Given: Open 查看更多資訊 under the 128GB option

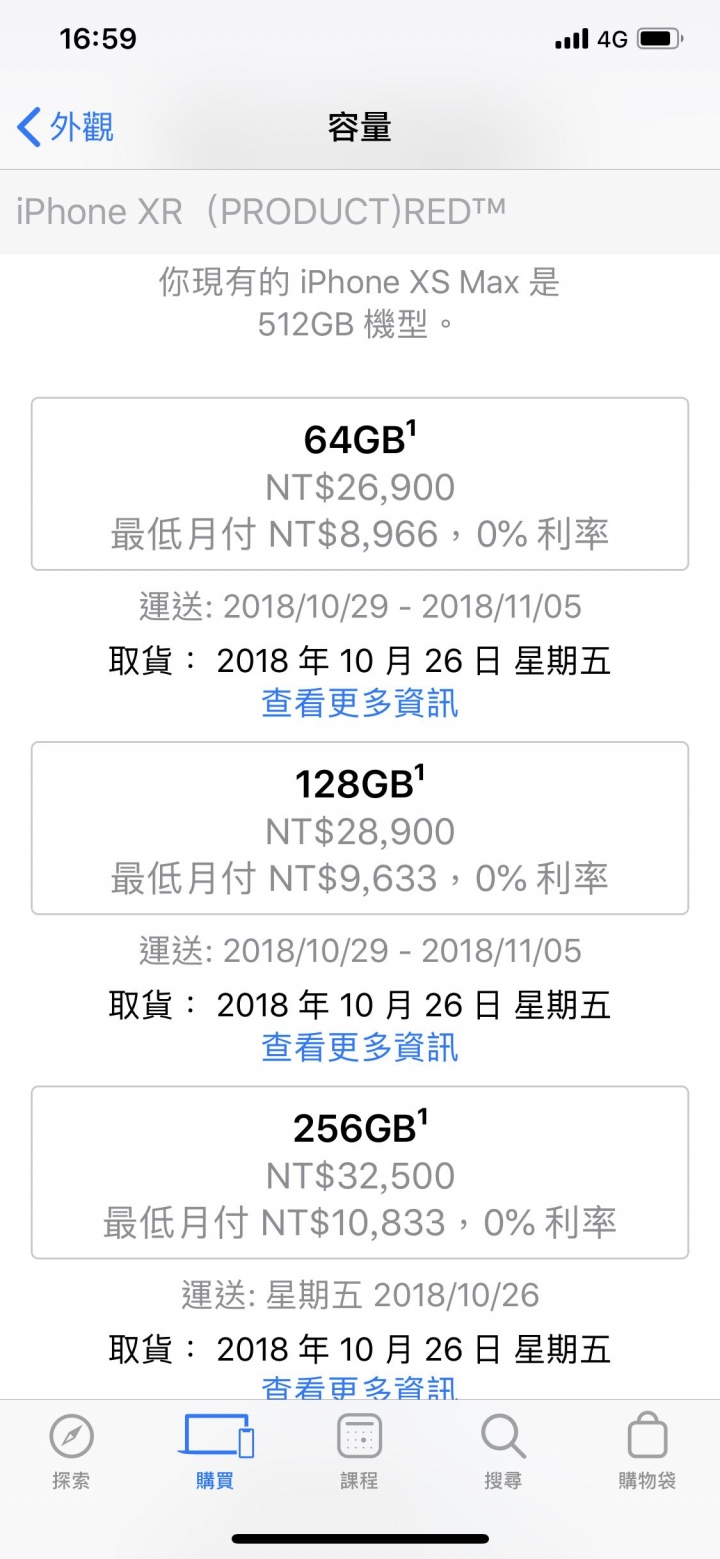Looking at the screenshot, I should pyautogui.click(x=360, y=1047).
